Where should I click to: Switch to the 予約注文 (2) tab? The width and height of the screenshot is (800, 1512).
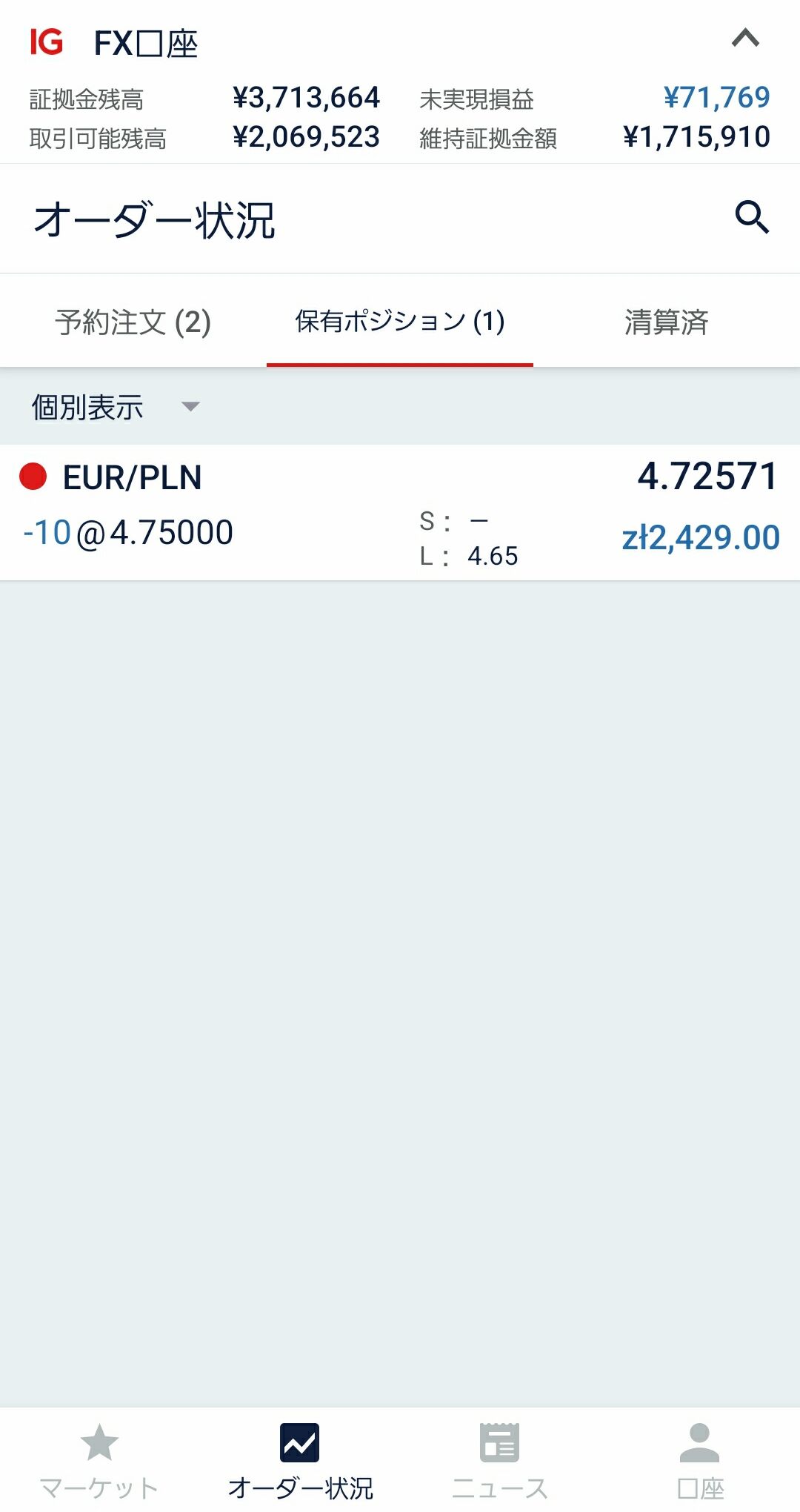[x=133, y=322]
